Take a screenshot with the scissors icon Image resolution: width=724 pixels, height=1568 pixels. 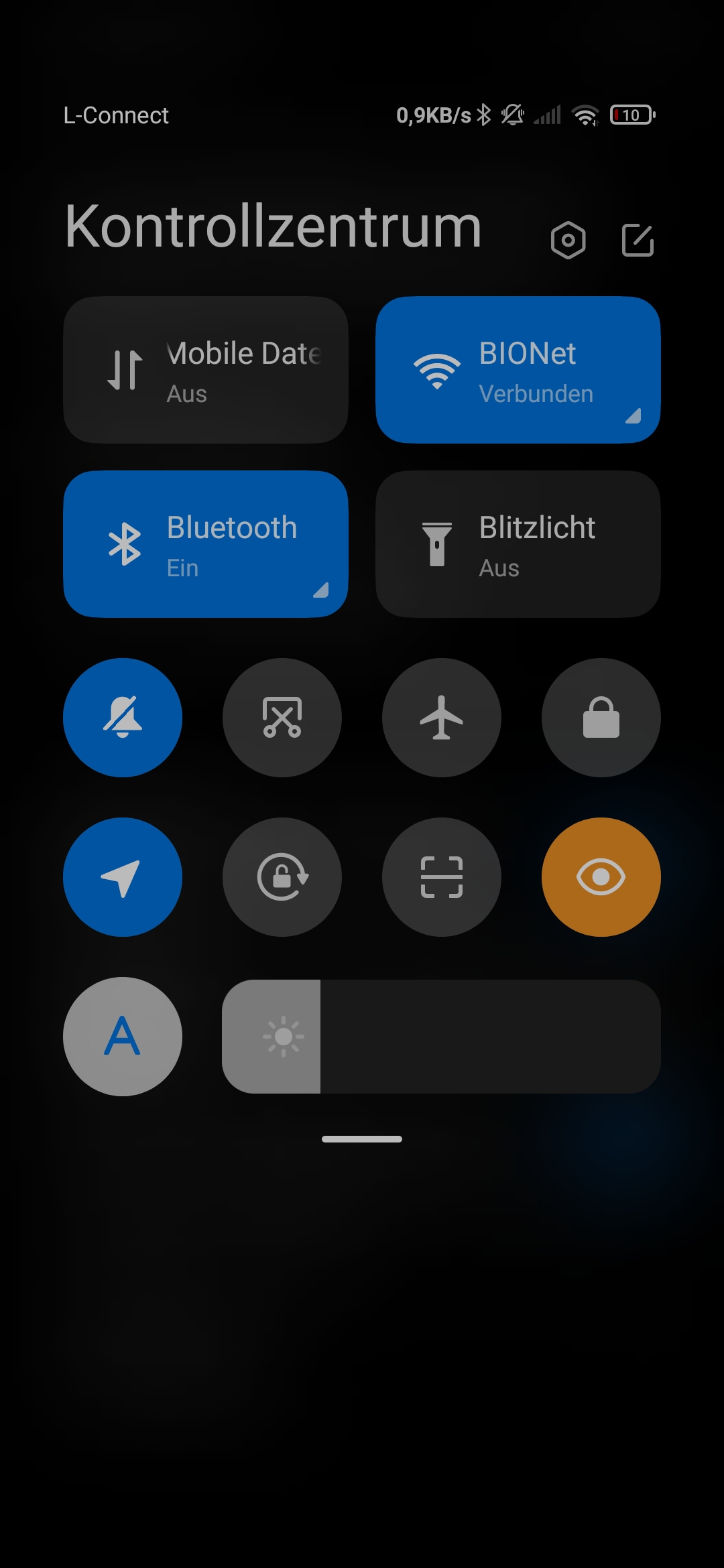[x=282, y=718]
